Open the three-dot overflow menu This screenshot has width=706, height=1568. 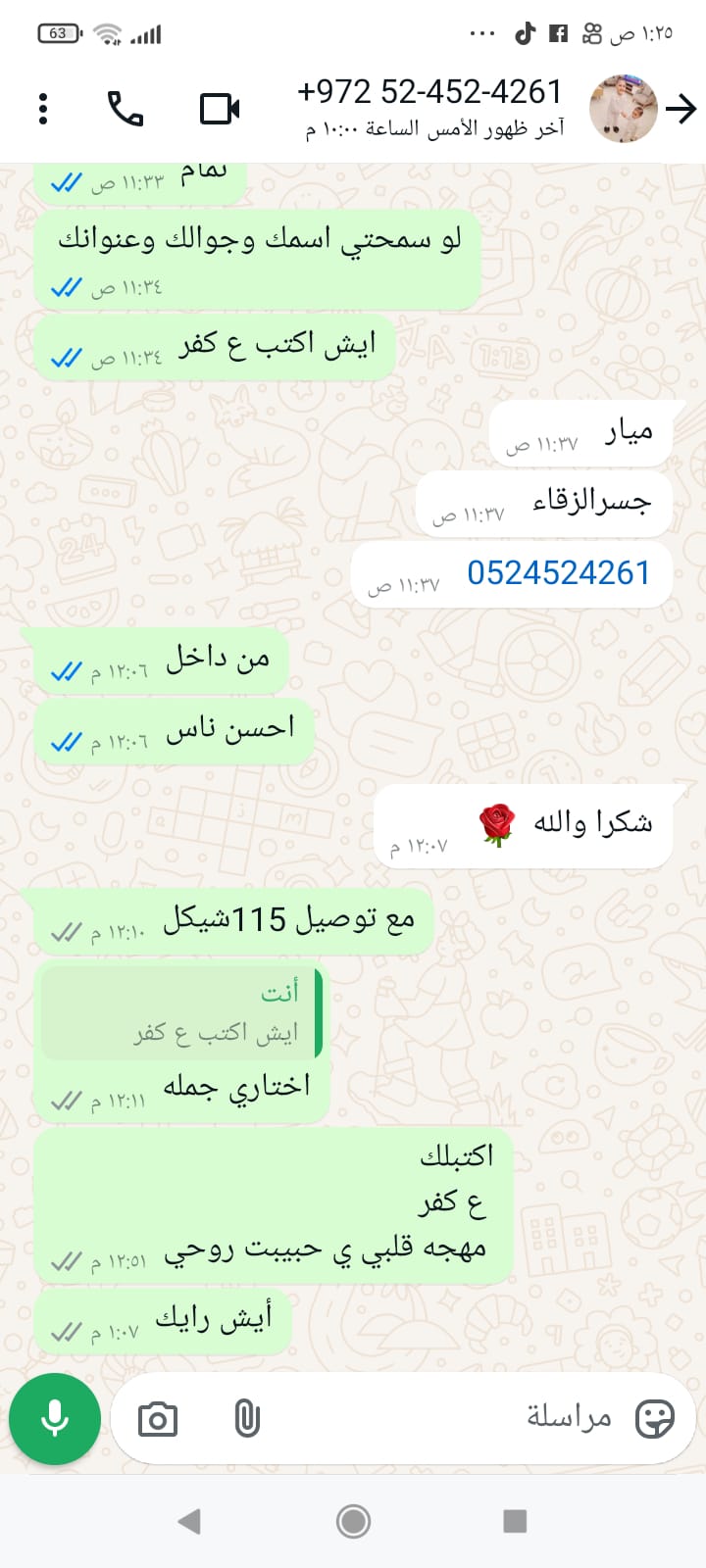[x=43, y=109]
